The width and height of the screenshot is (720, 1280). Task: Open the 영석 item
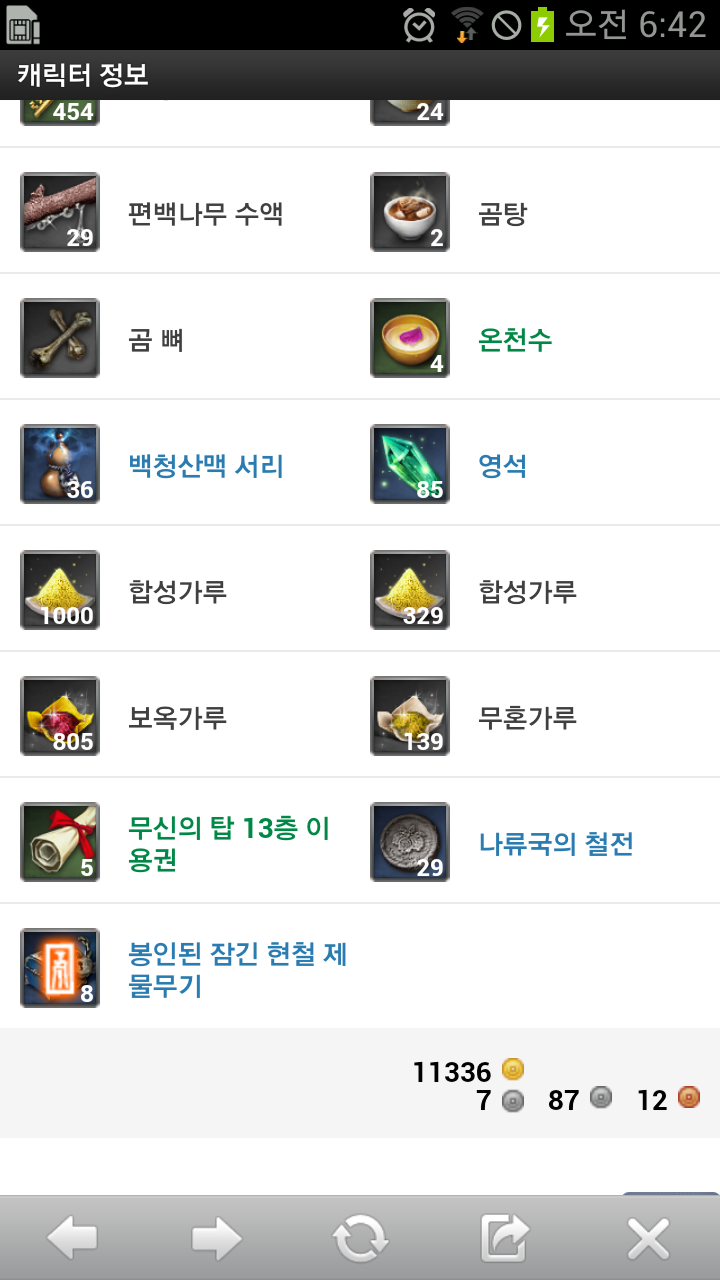pyautogui.click(x=502, y=465)
